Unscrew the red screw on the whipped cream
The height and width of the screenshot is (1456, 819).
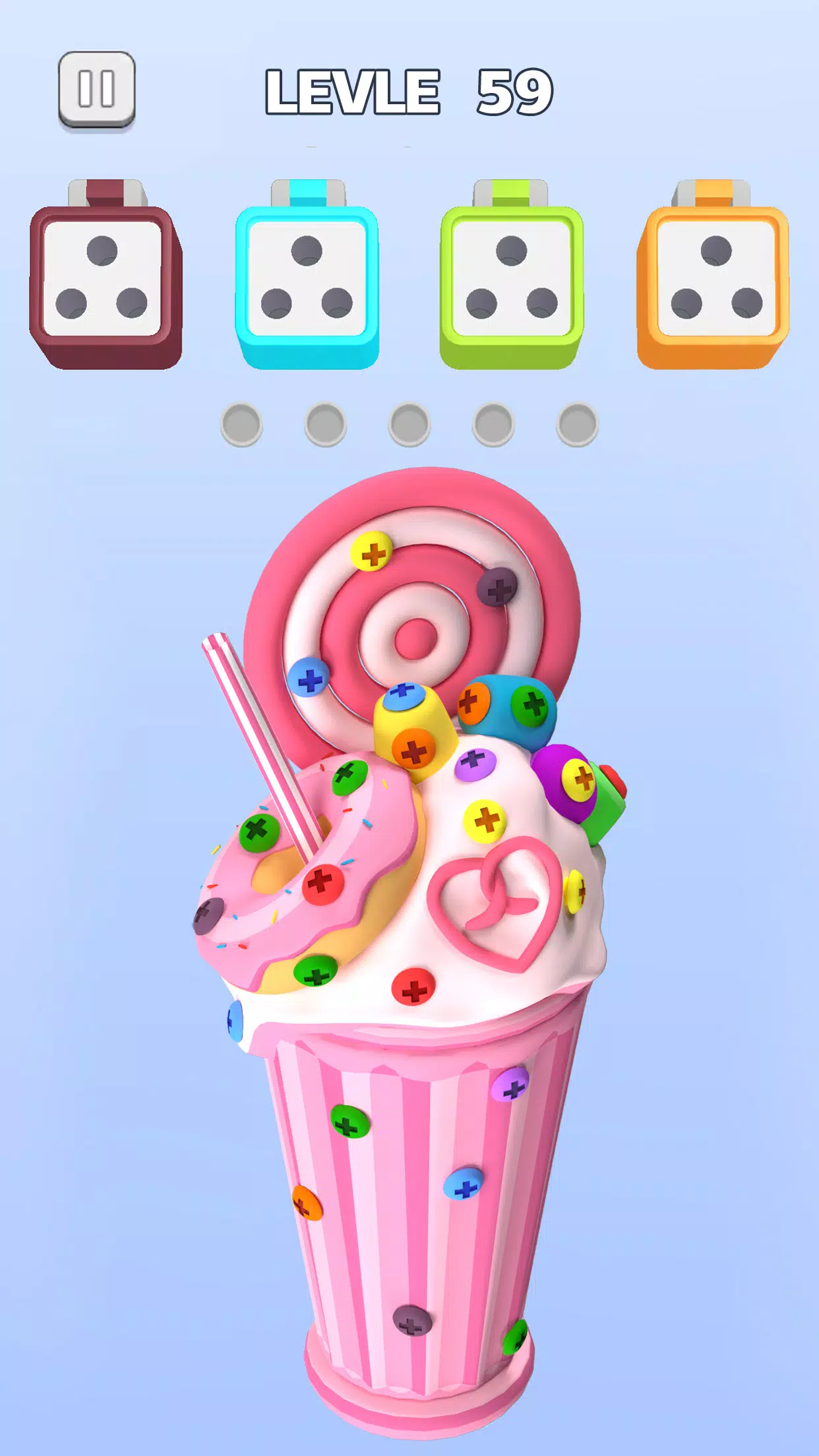tap(413, 987)
